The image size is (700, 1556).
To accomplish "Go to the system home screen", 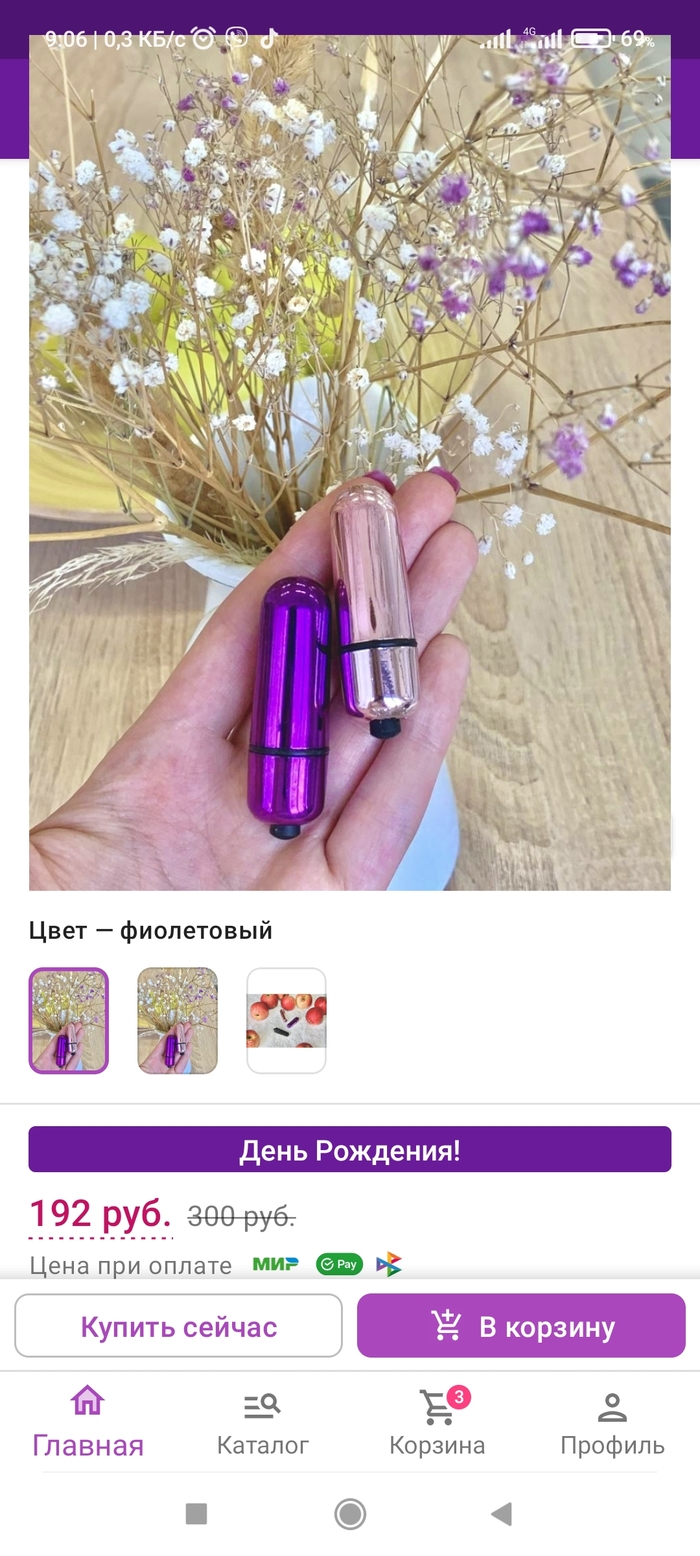I will (350, 1514).
